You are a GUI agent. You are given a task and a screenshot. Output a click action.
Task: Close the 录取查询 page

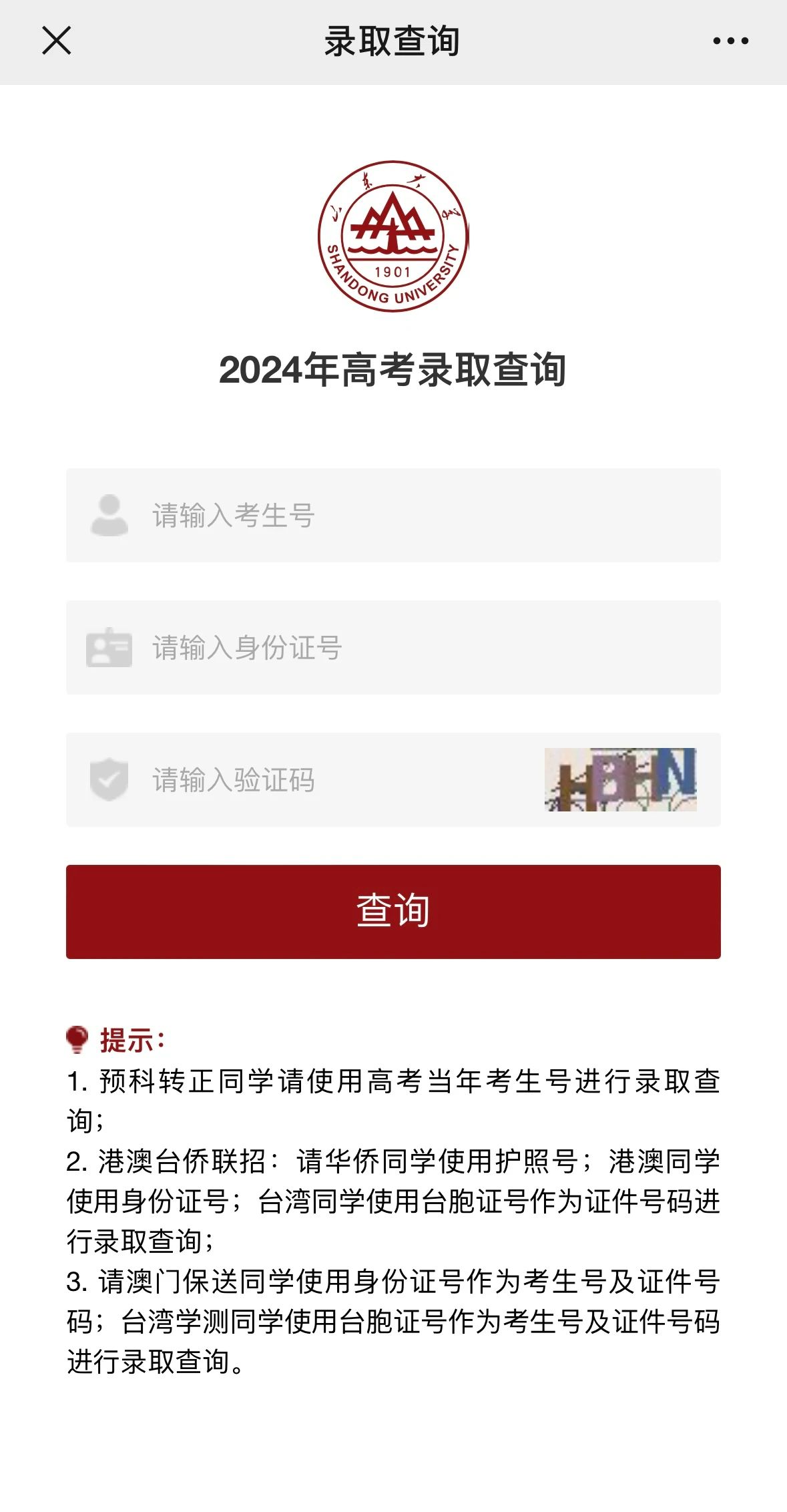57,41
